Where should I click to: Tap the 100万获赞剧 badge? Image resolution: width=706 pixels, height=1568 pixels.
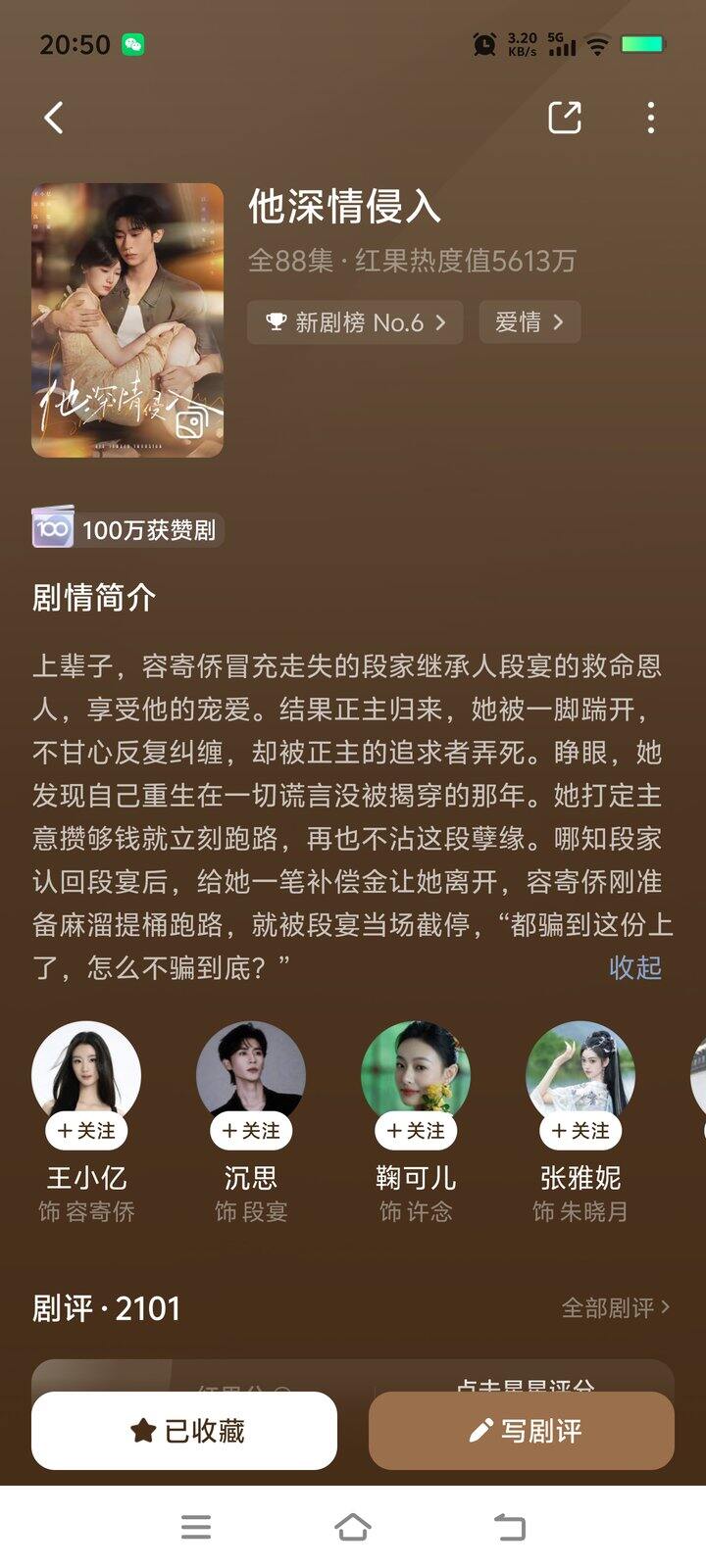click(127, 529)
